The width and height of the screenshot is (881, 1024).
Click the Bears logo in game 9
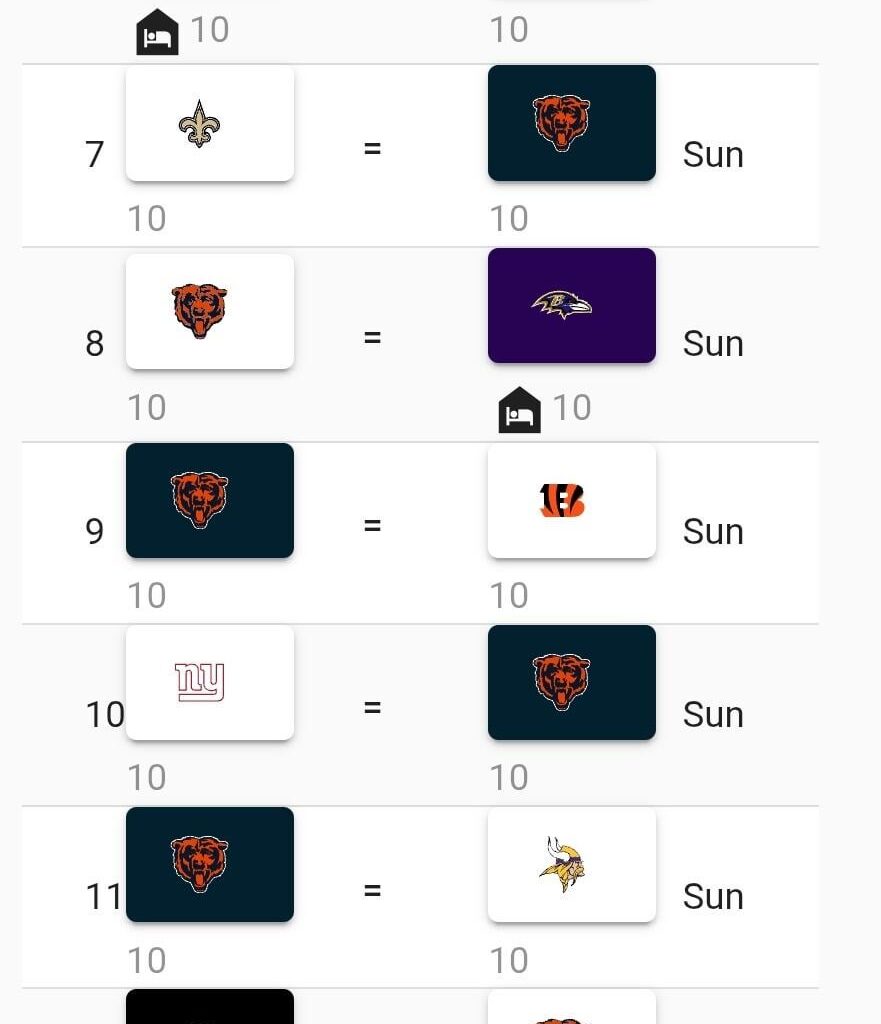point(209,500)
